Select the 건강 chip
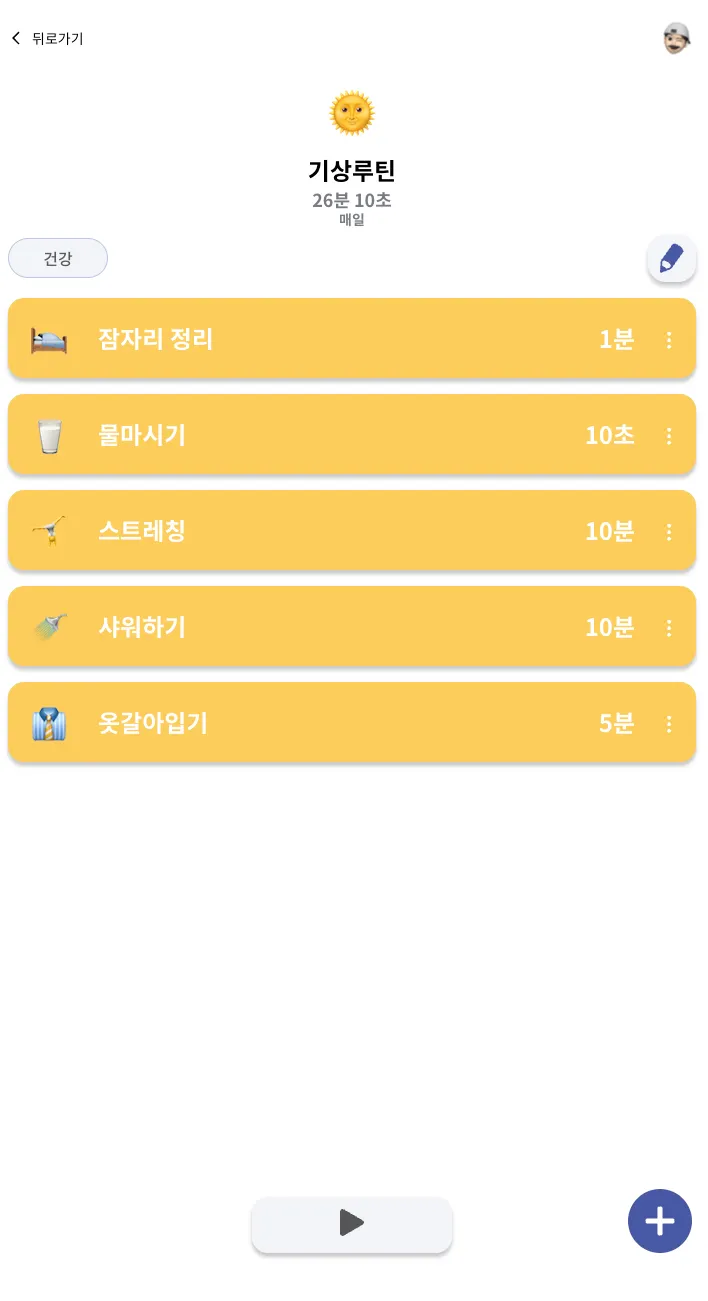Screen dimensions: 708x1301 tap(58, 258)
